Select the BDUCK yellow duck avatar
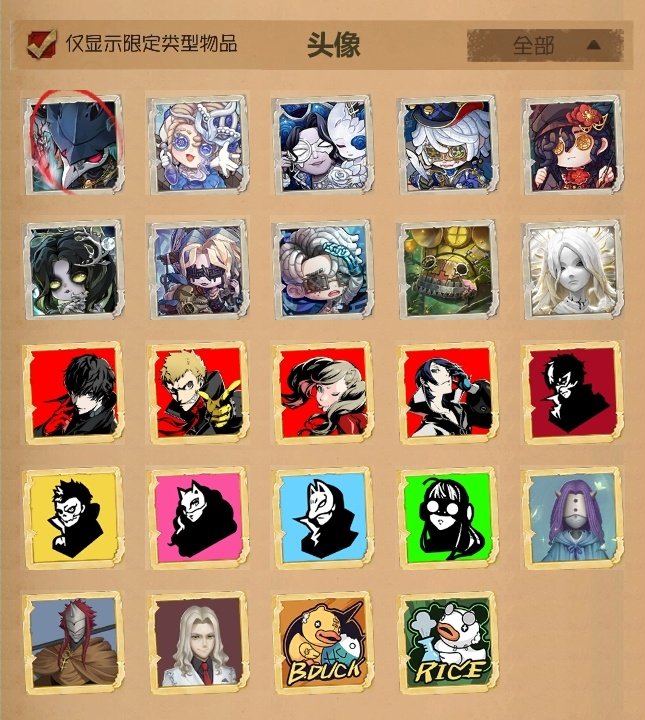 click(x=321, y=641)
